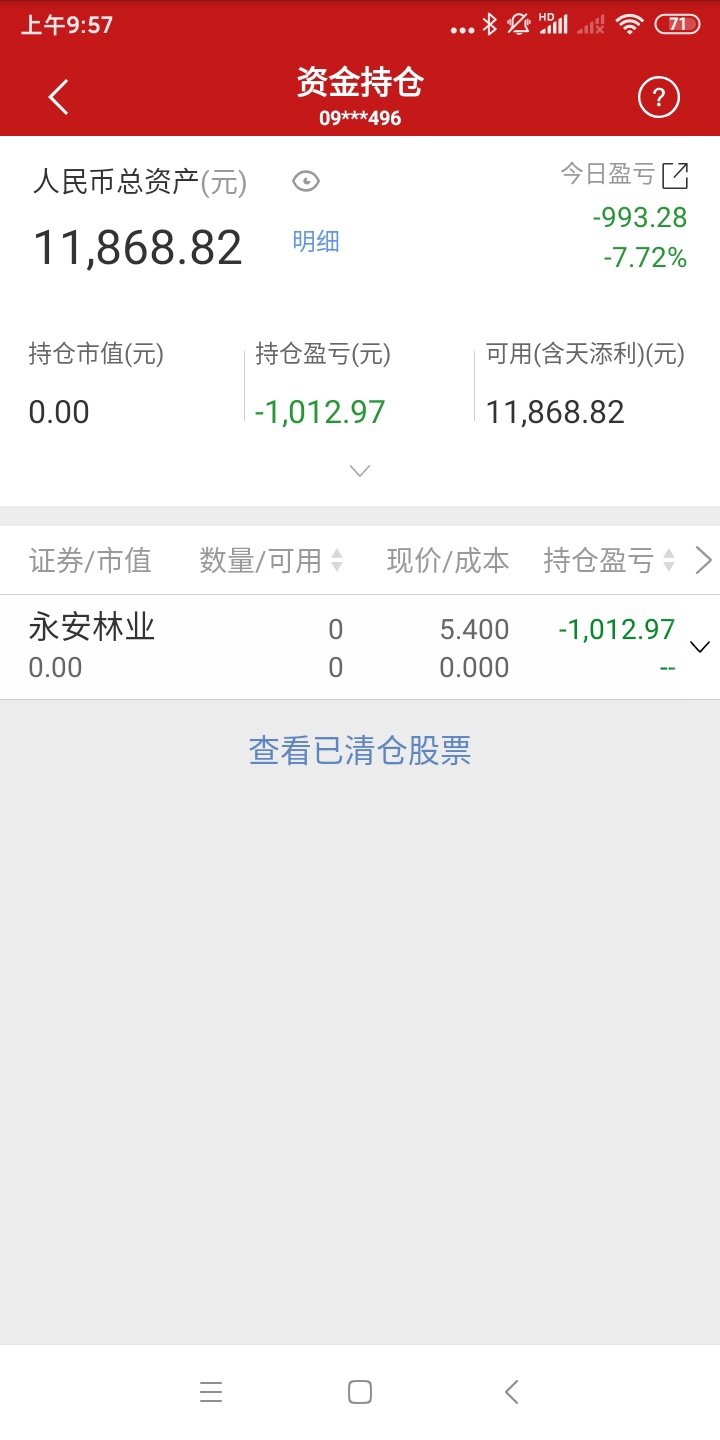The image size is (720, 1440).
Task: Share today's profit and loss (今日盈亏)
Action: [x=677, y=175]
